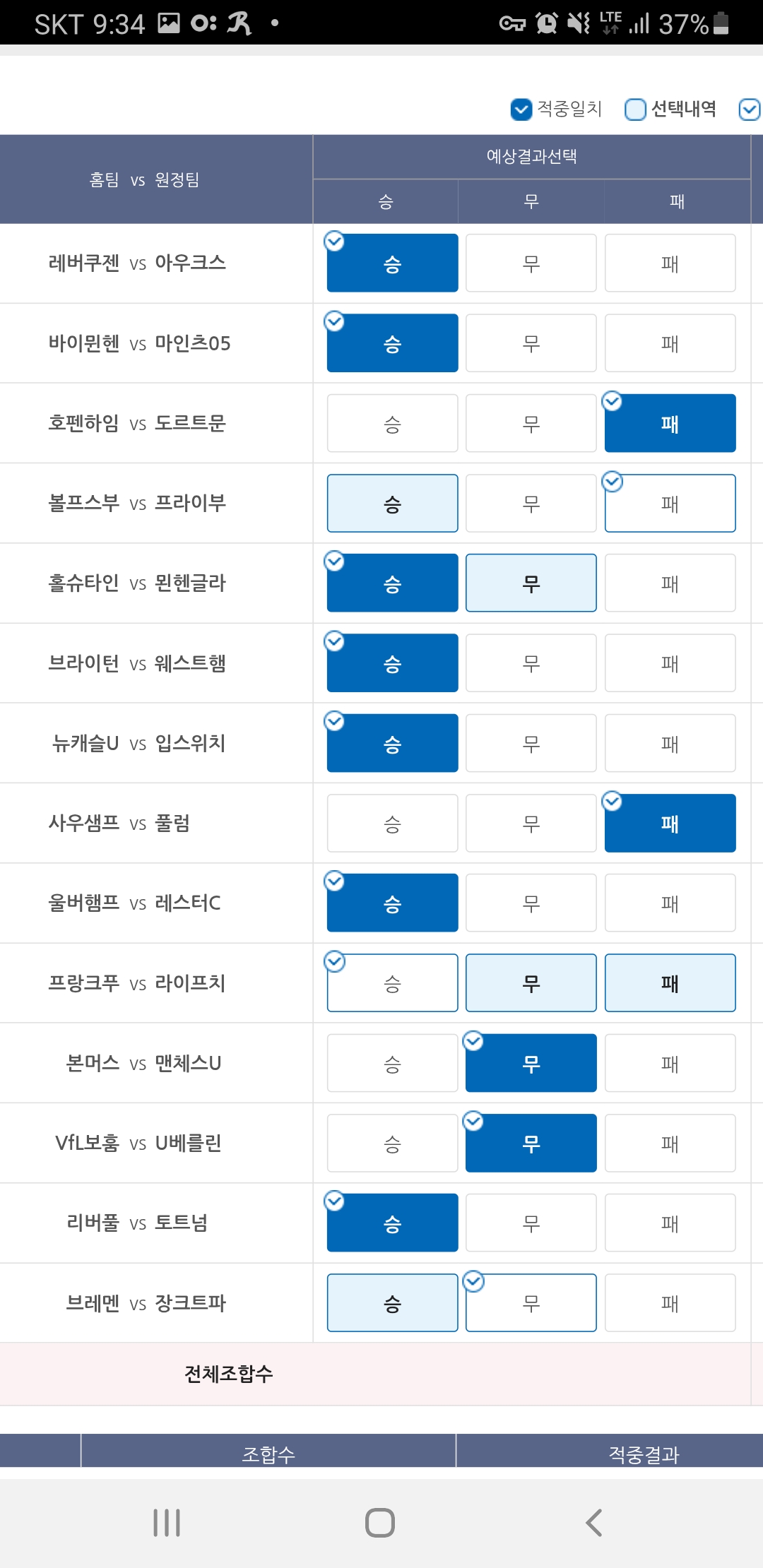Deselect 무 for 홀슈타인 vs 묀헨글라
The image size is (763, 1568).
pos(531,583)
